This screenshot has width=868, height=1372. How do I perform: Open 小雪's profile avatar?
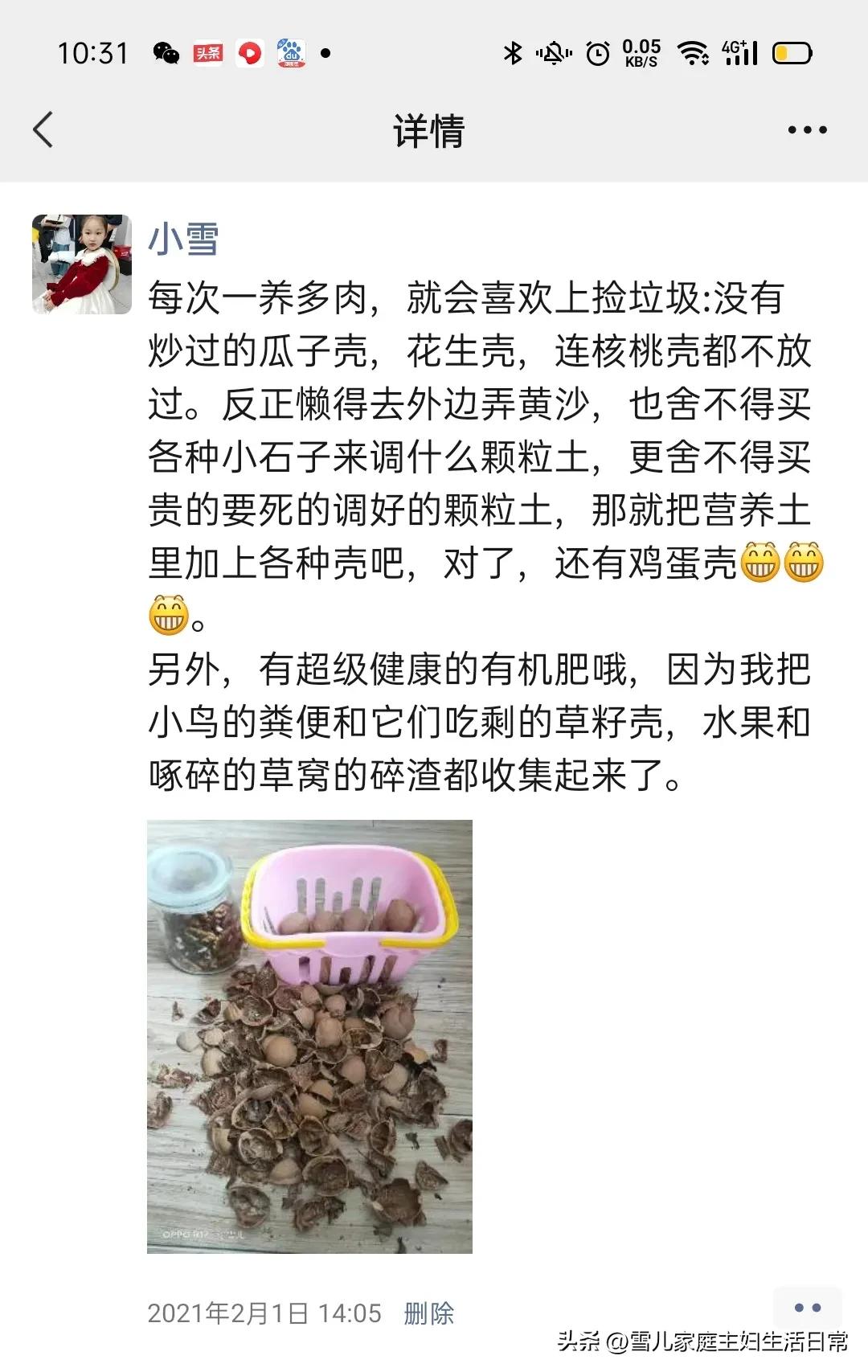coord(81,264)
